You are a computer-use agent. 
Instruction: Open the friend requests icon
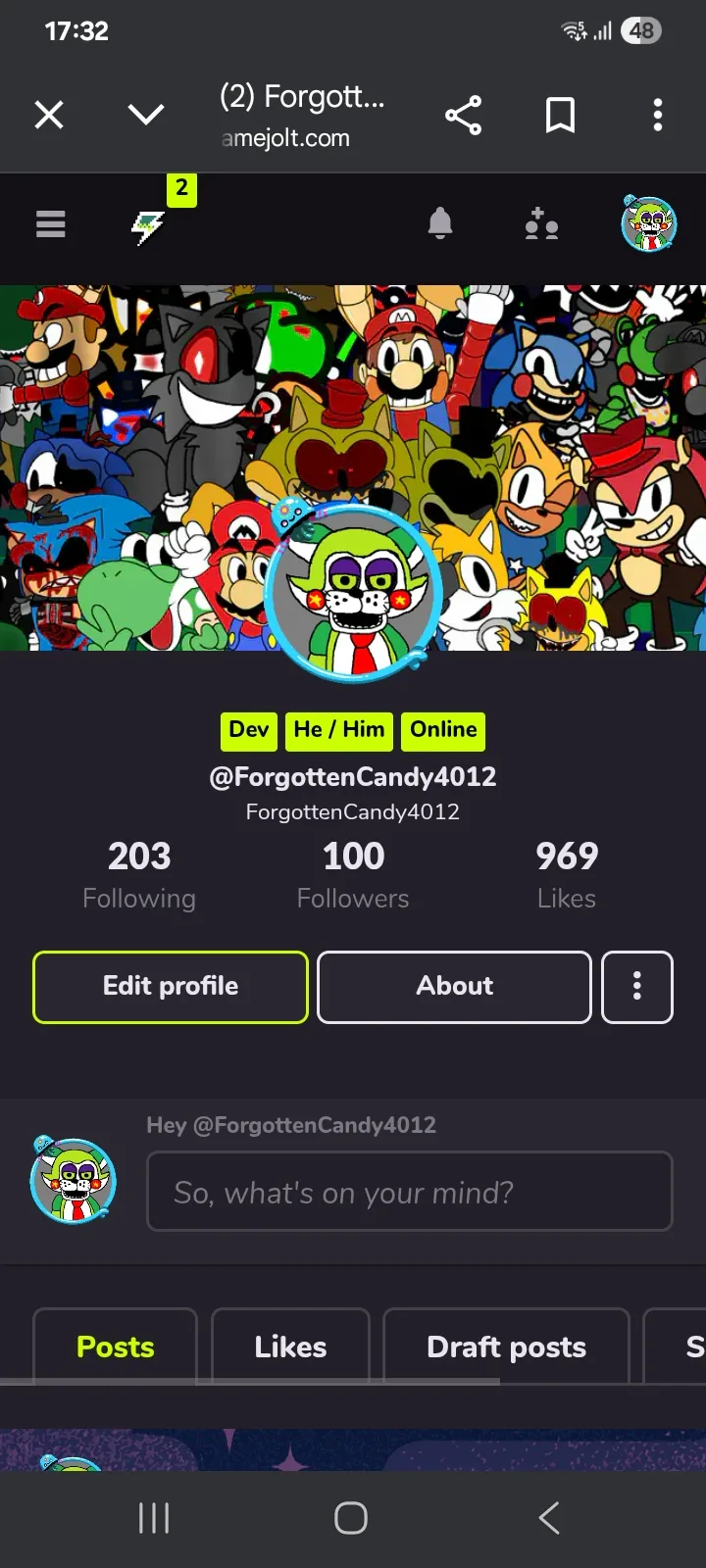point(541,224)
